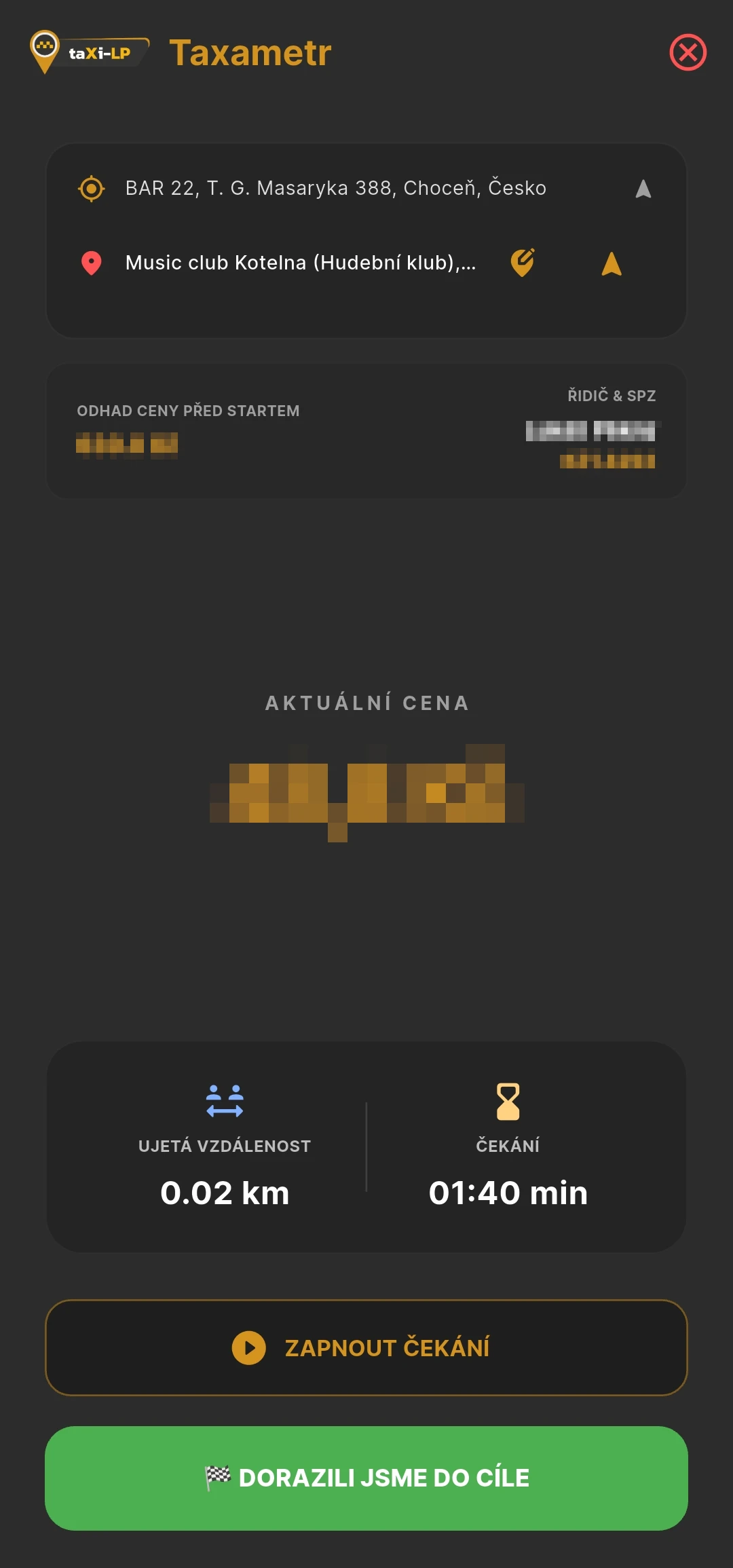Edit the Music club Kotelna destination
The image size is (733, 1568).
[x=523, y=263]
